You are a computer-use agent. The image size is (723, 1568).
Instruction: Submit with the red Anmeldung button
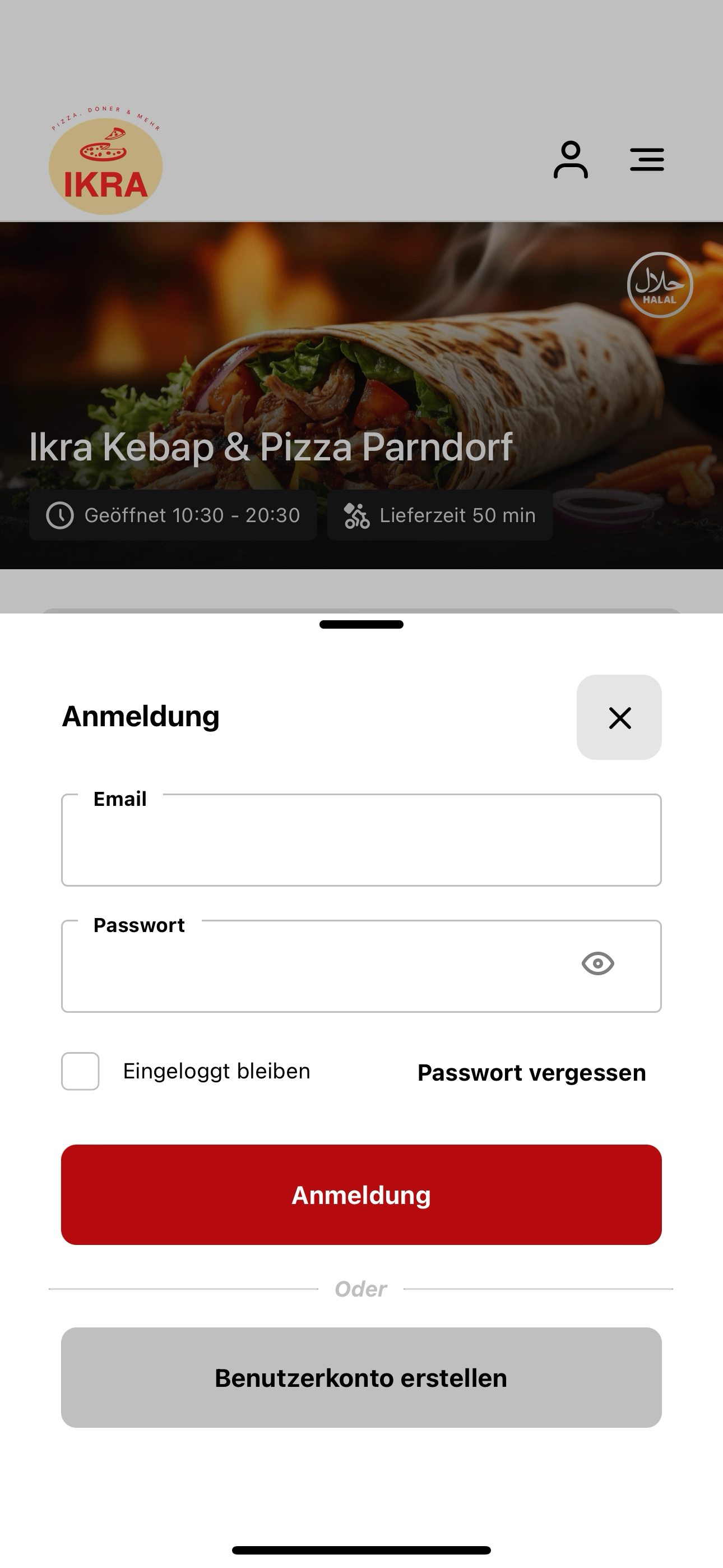(x=361, y=1195)
